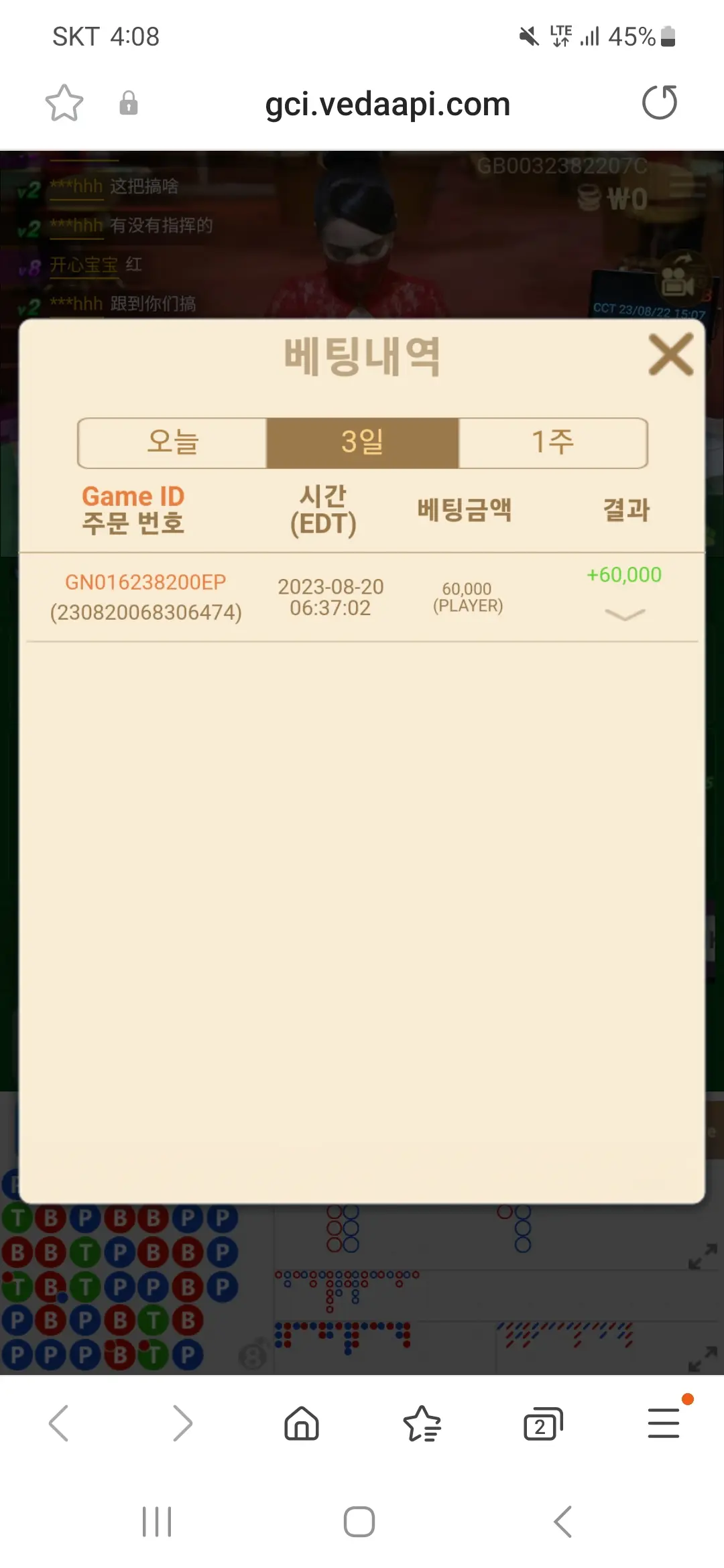
Task: Switch to the 오늘 tab
Action: click(173, 443)
